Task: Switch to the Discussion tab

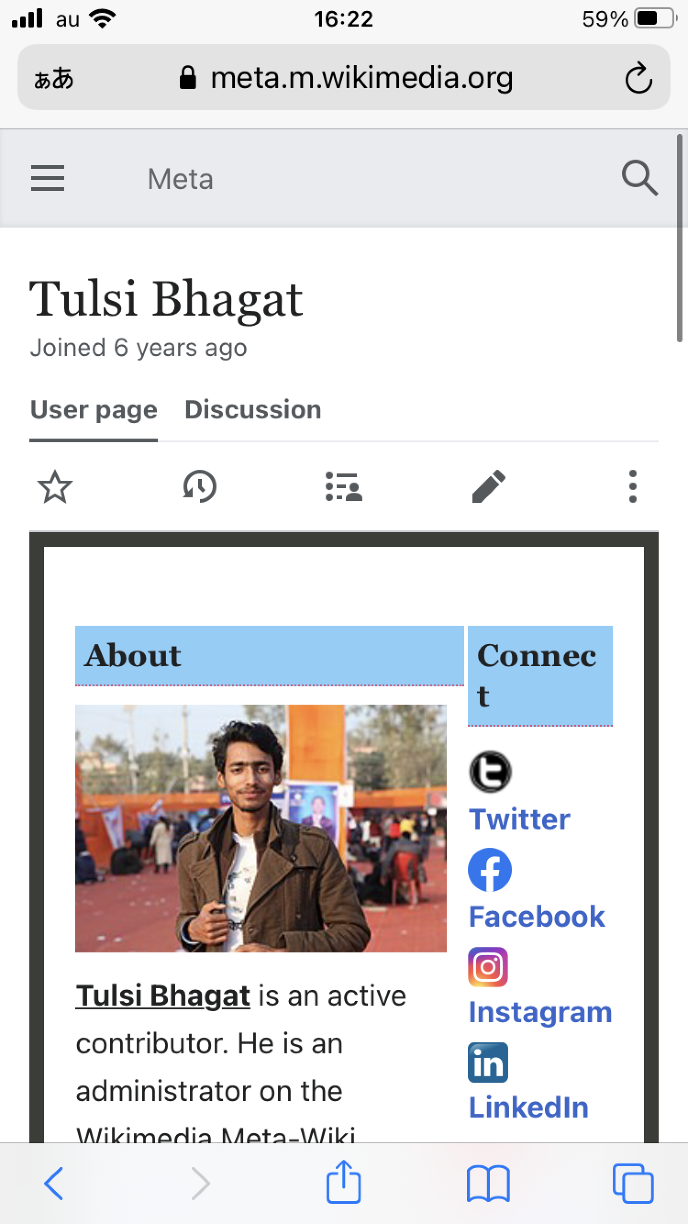Action: [252, 410]
